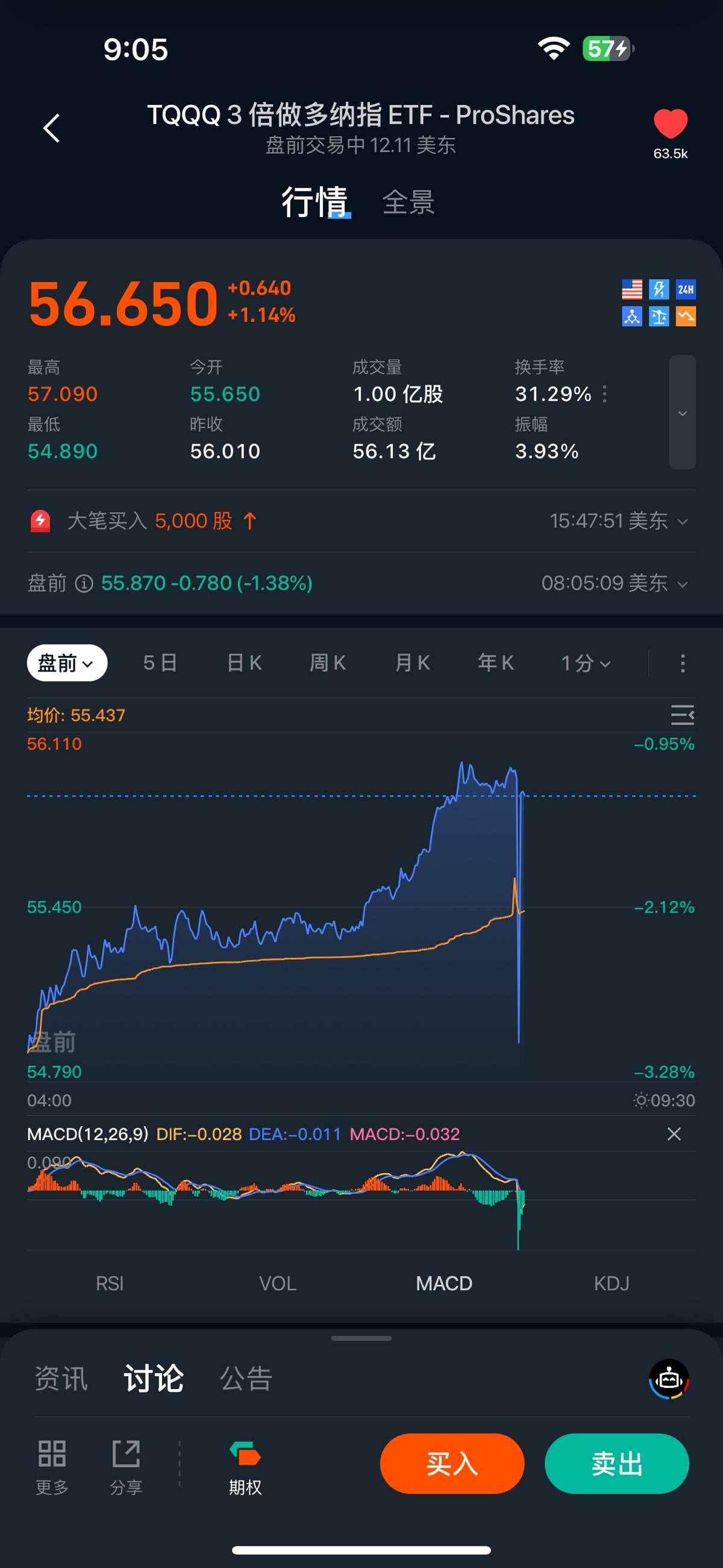The width and height of the screenshot is (723, 1568).
Task: Tap the orange 买入 buy button
Action: (x=451, y=1463)
